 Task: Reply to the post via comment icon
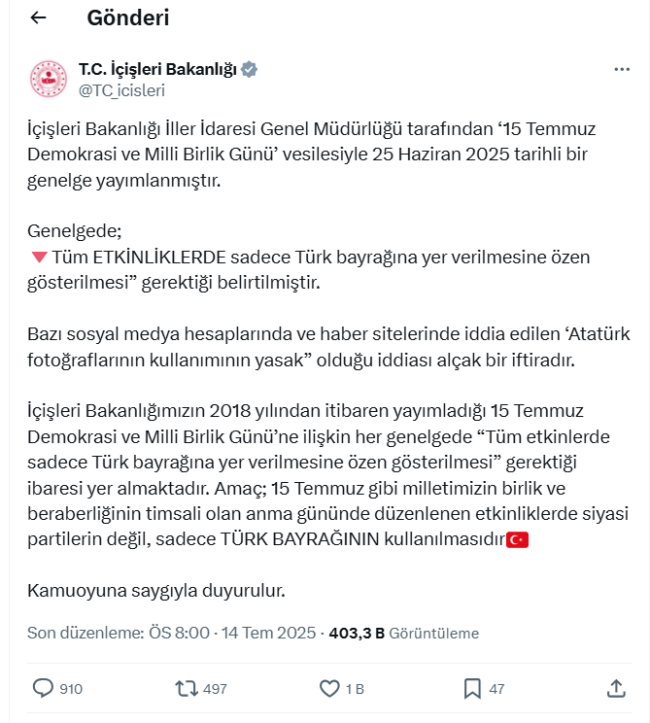[44, 688]
